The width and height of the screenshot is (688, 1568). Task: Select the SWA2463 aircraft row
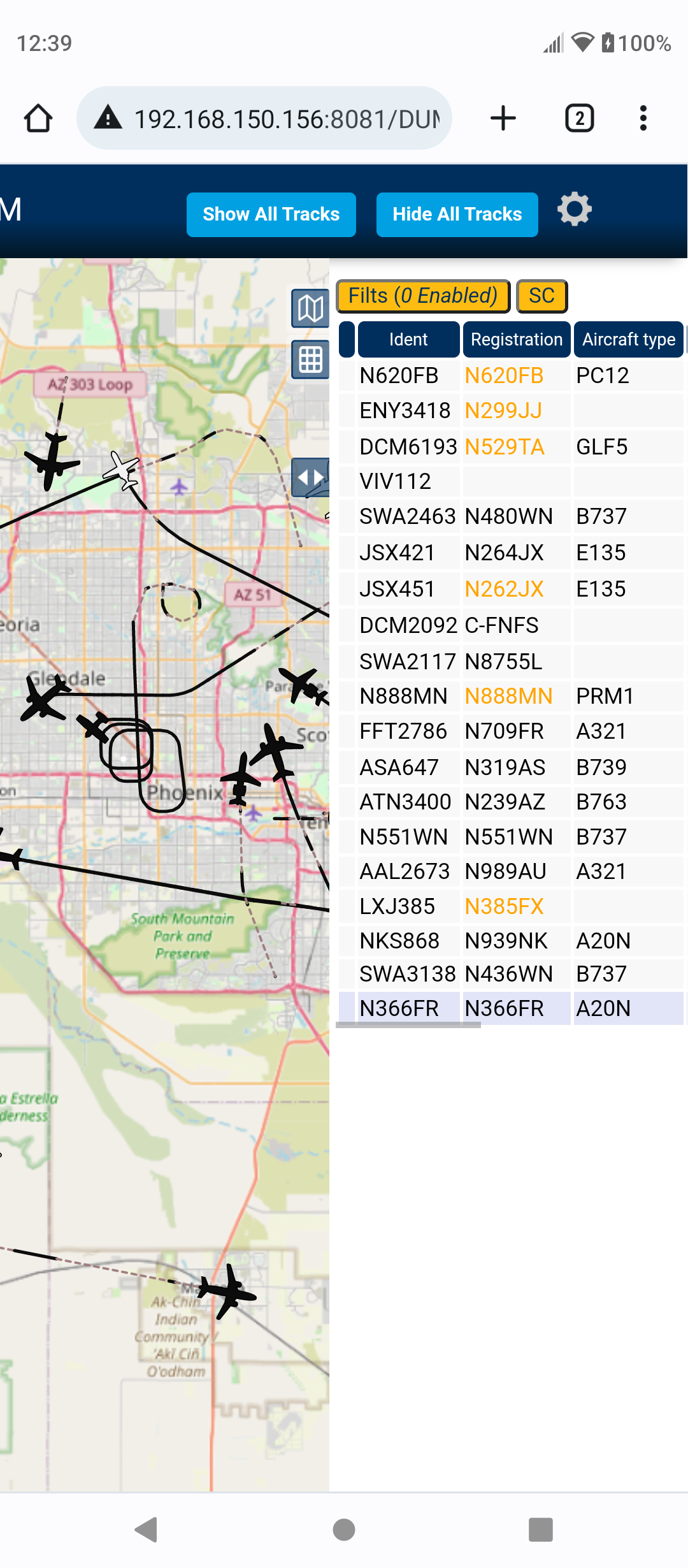(511, 516)
